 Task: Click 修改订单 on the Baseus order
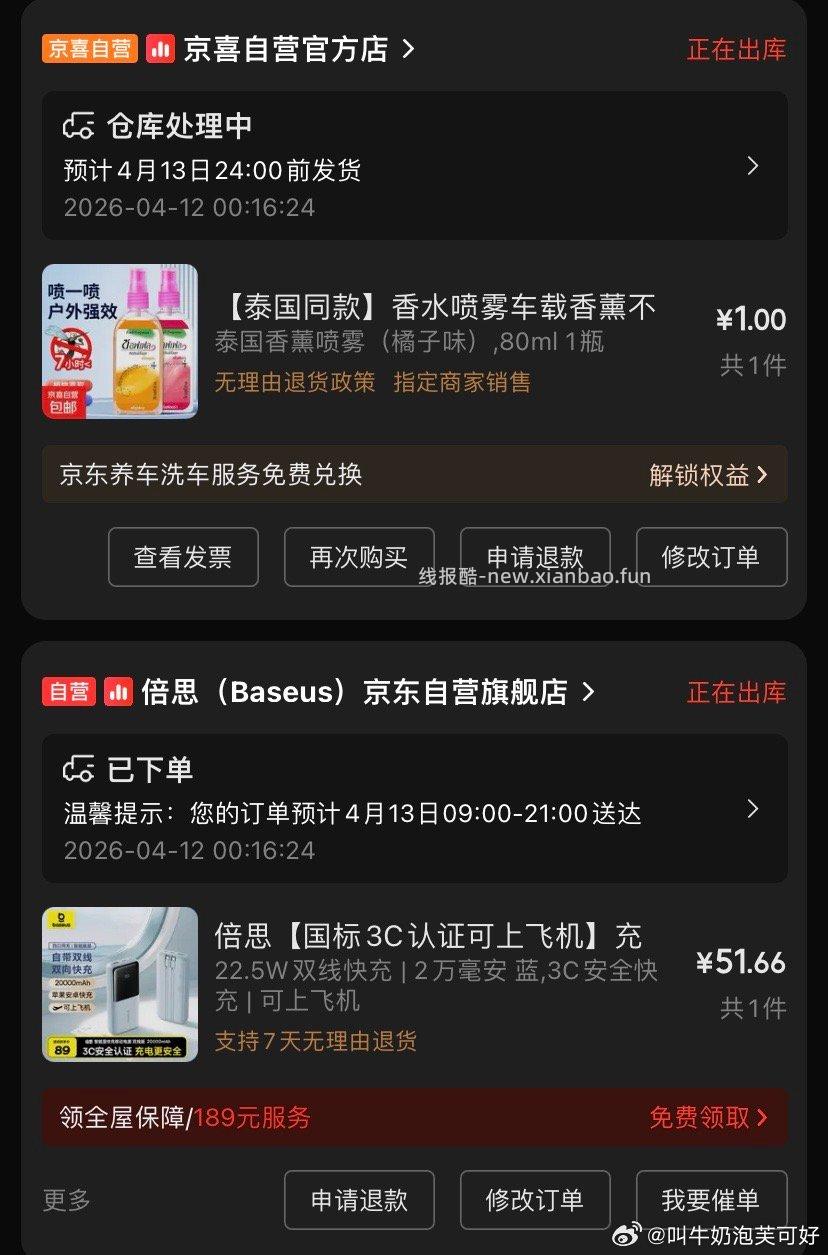(535, 1200)
